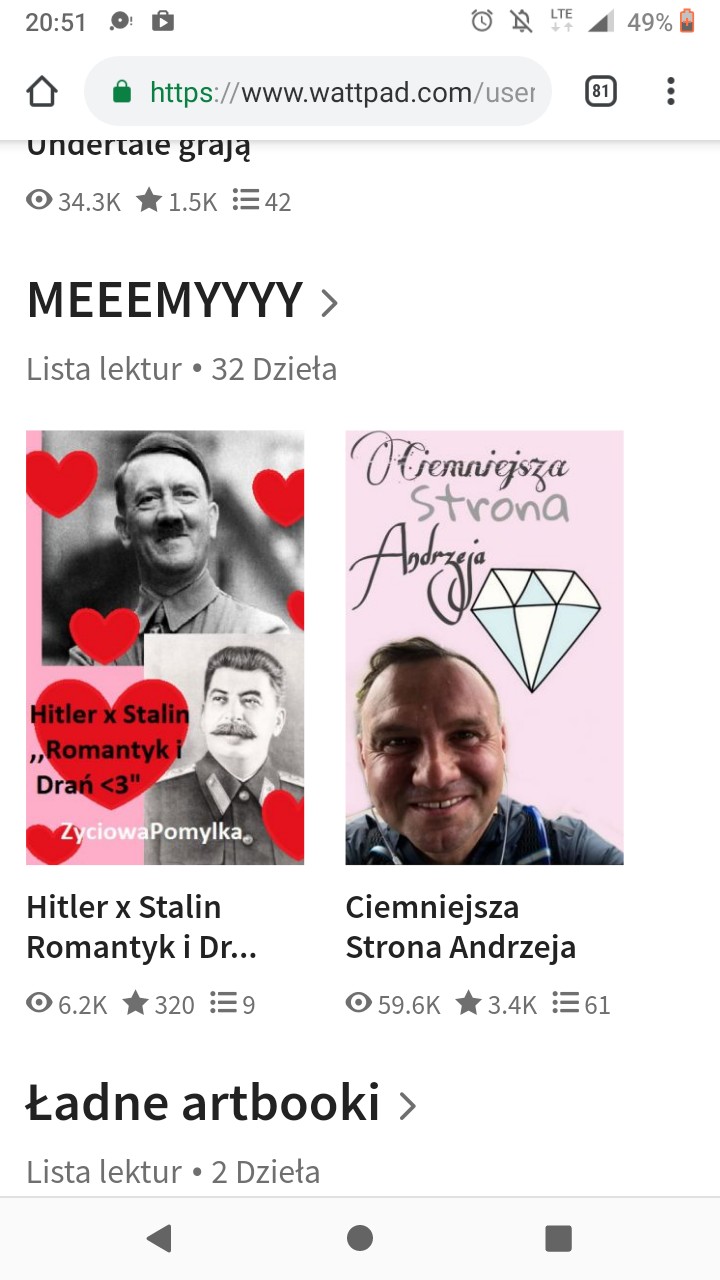The image size is (720, 1280).
Task: Open the Ładne artbooki reading list
Action: pos(220,1102)
